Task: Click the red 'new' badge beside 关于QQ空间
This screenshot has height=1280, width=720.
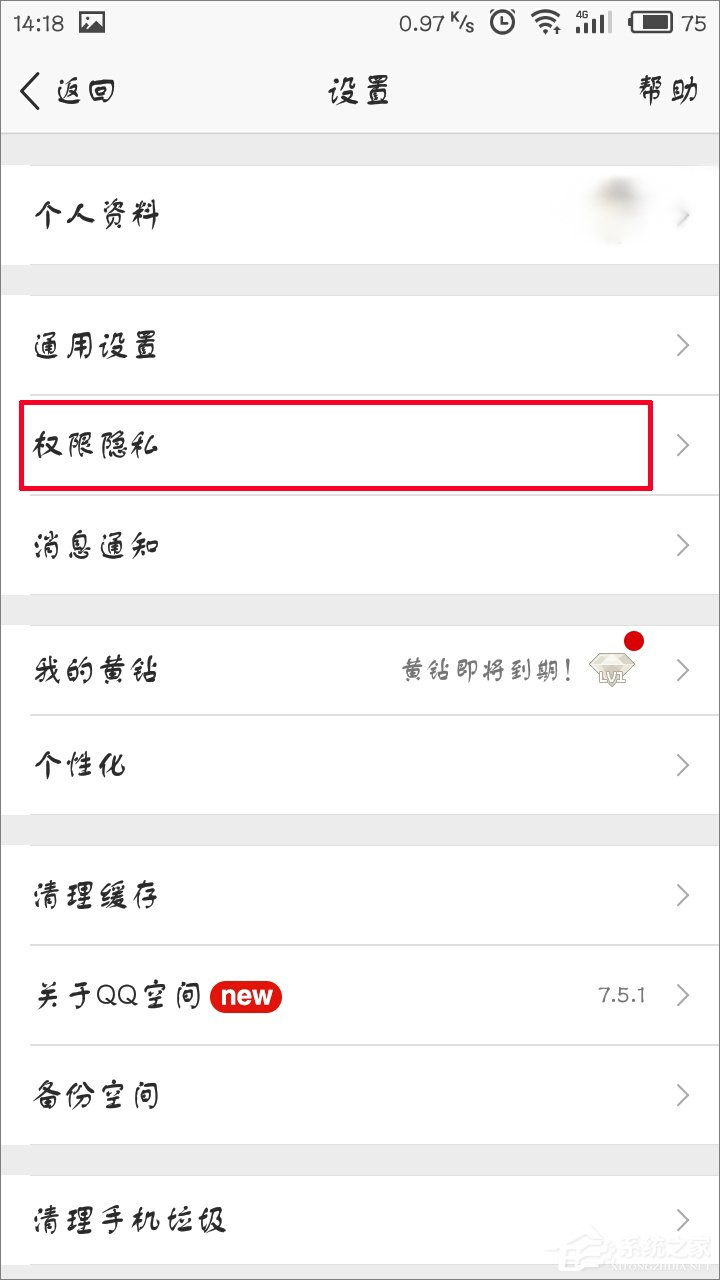Action: 244,996
